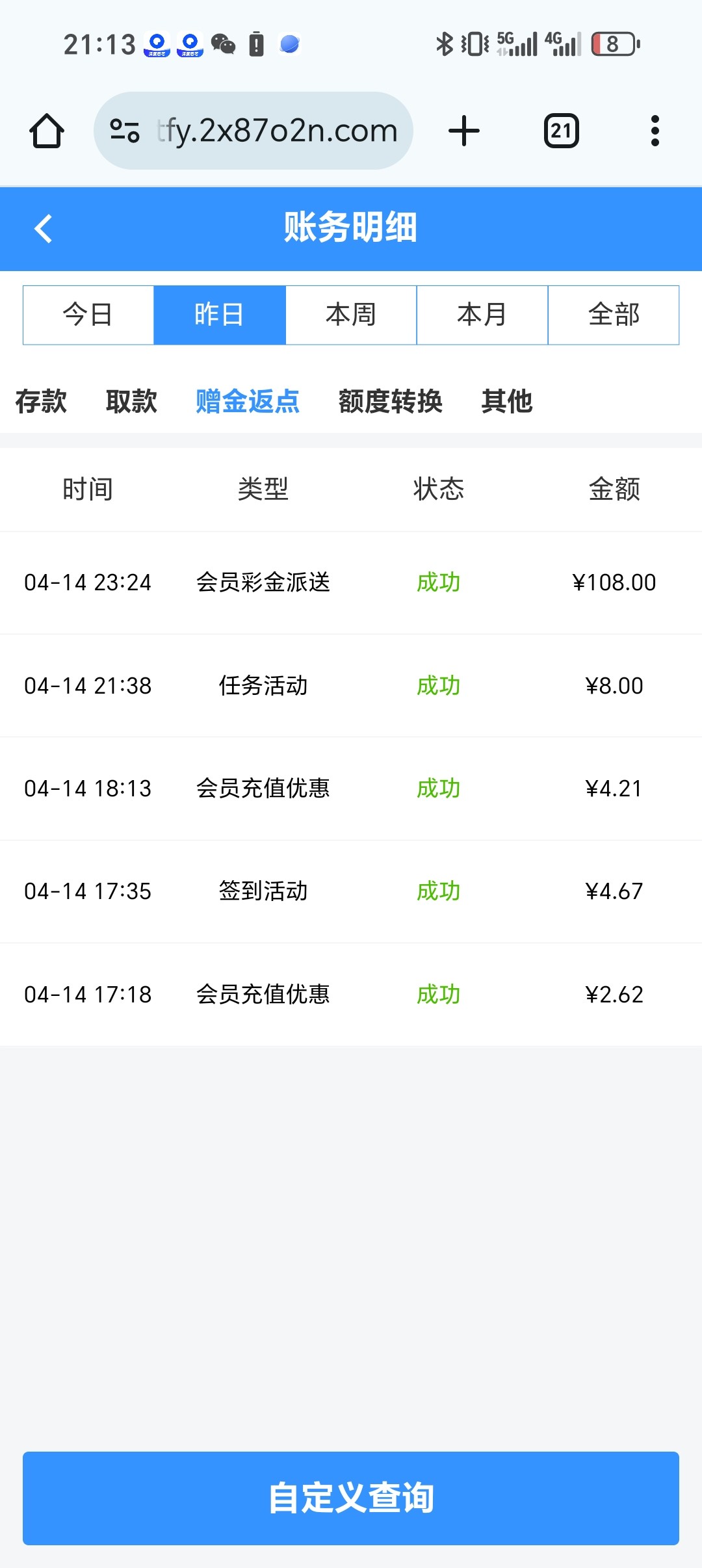This screenshot has width=702, height=1568.
Task: Open the 额度转换 category
Action: pos(390,401)
